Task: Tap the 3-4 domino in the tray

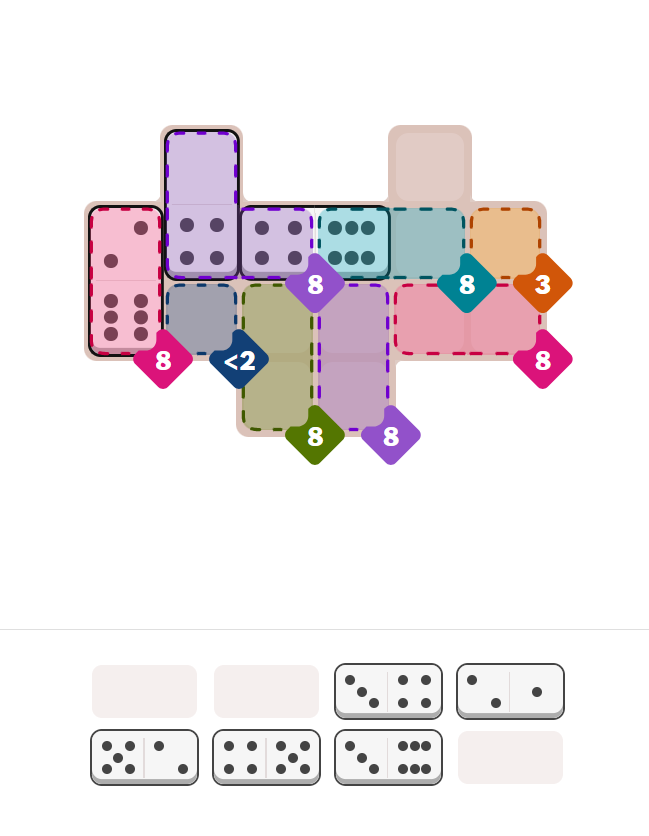Action: click(x=388, y=691)
